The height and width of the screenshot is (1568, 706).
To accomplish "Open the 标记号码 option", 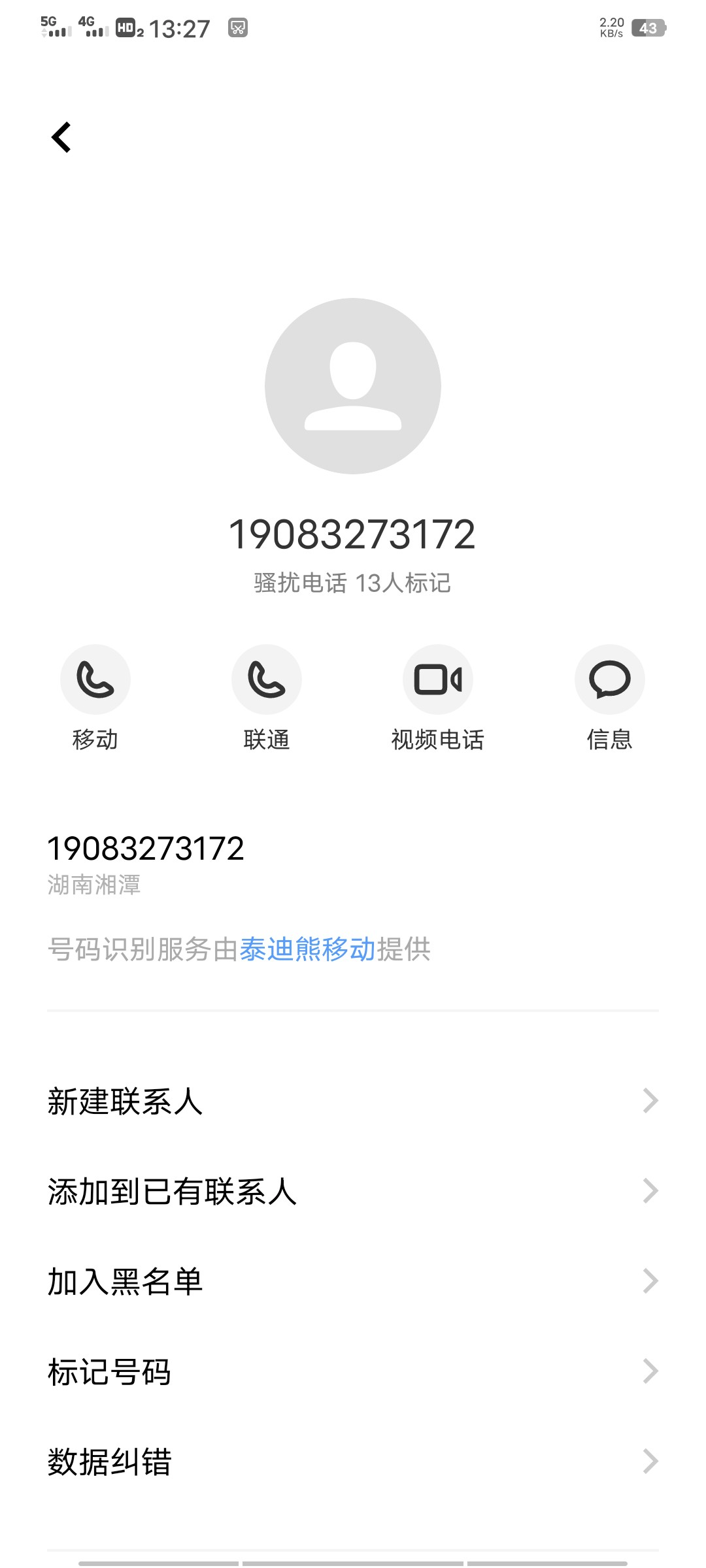I will click(353, 1372).
